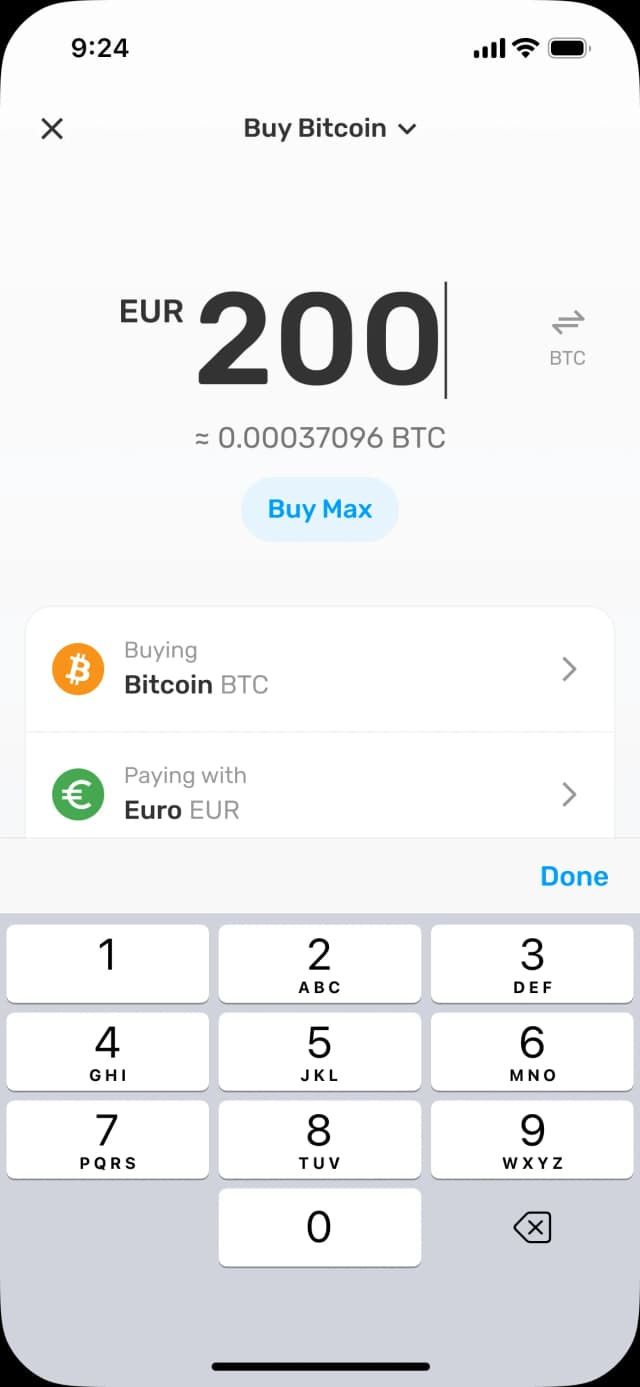Switch amount entry to BTC
Viewport: 640px width, 1387px height.
click(567, 337)
